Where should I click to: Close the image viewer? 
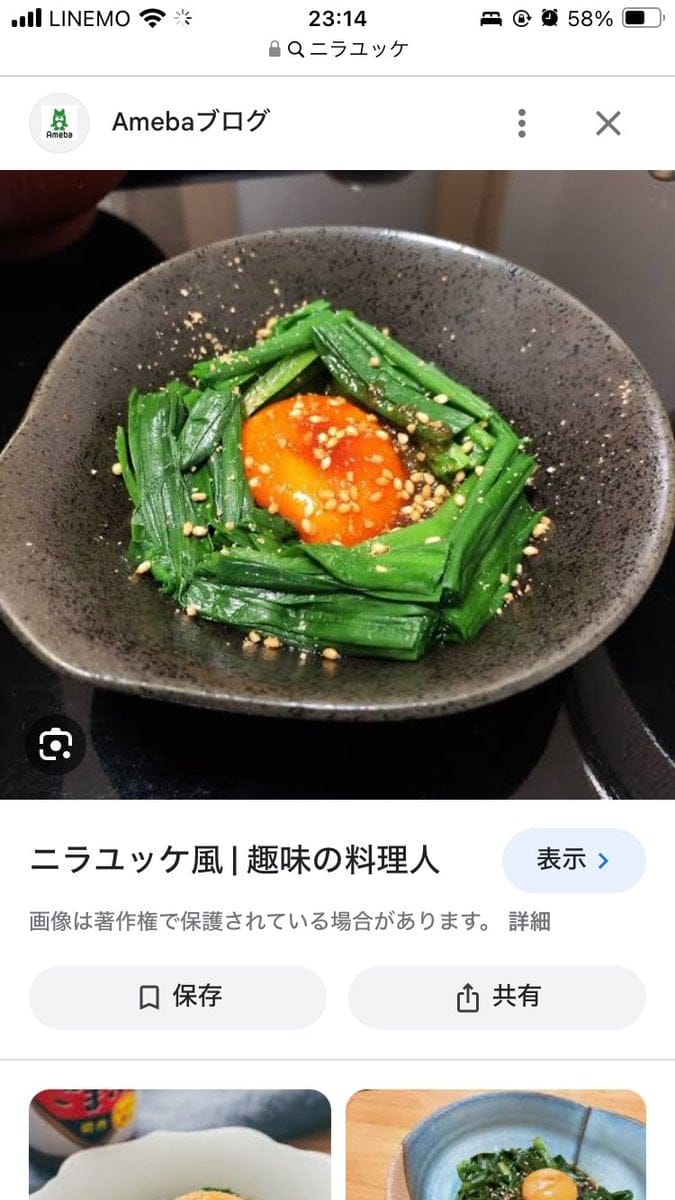[608, 123]
